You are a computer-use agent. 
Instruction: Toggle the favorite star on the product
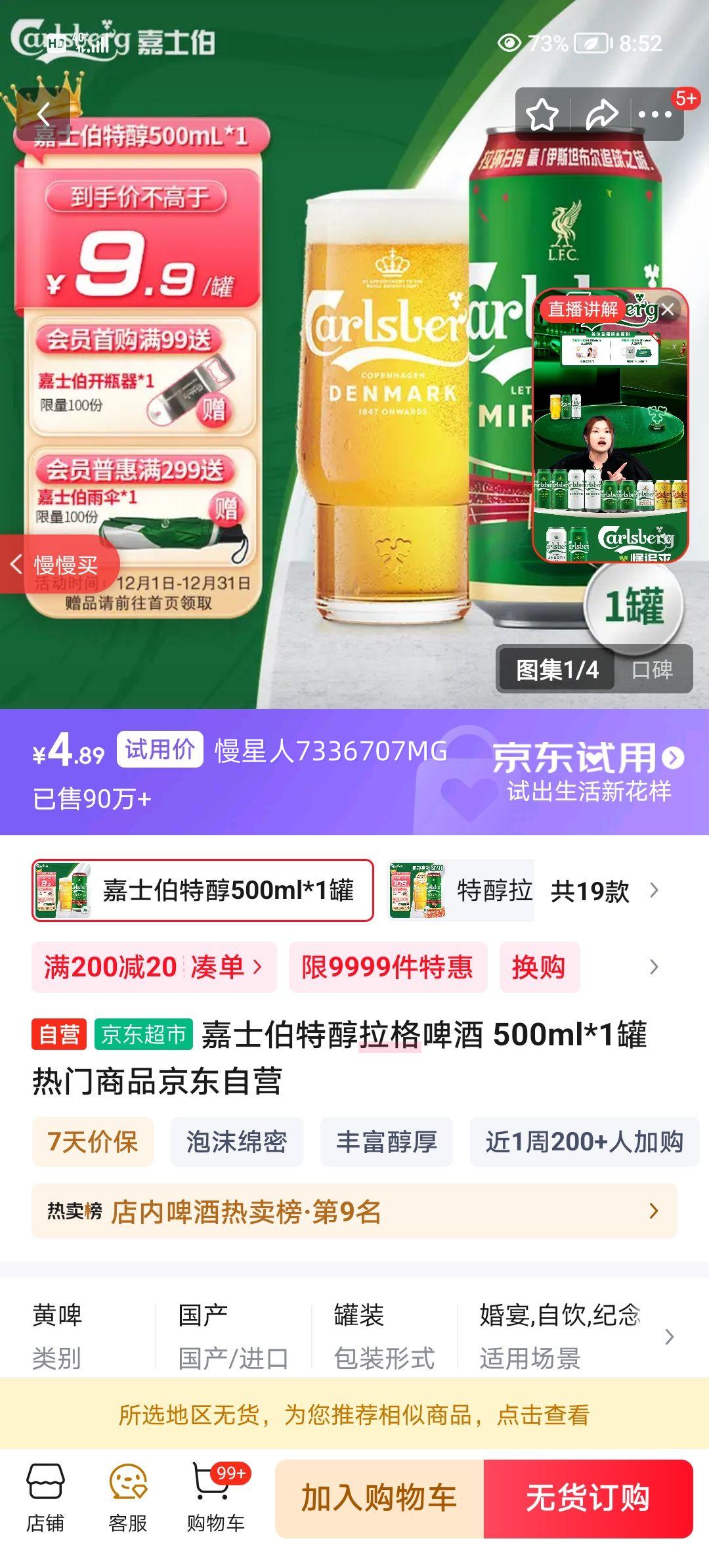click(x=542, y=113)
